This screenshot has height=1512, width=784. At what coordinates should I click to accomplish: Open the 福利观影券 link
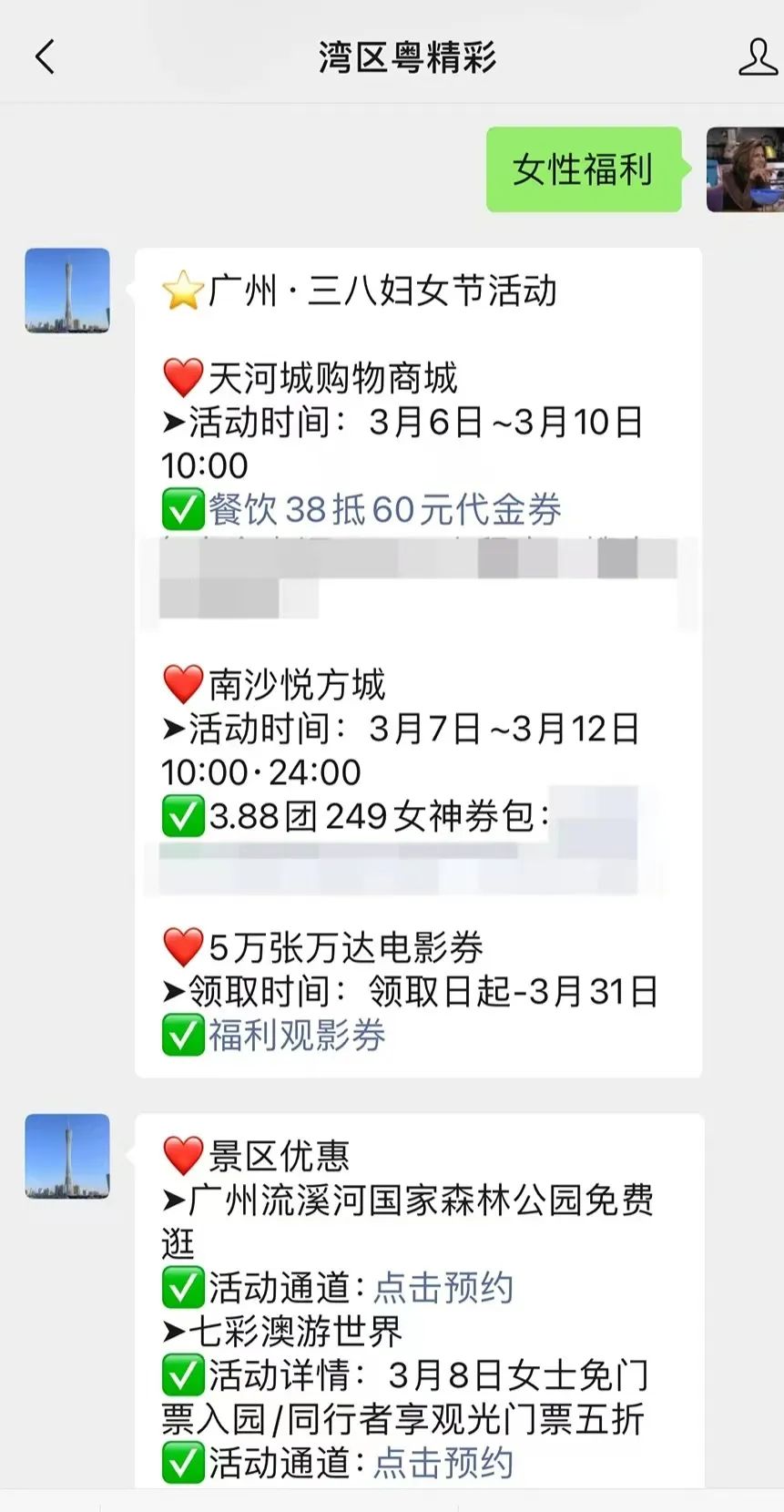297,1036
